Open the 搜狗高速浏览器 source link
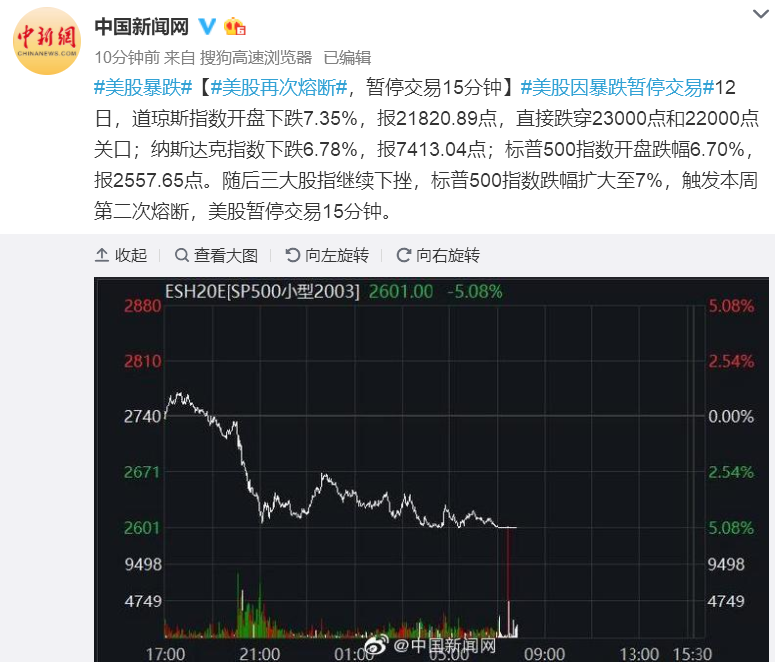Viewport: 775px width, 662px height. point(256,57)
